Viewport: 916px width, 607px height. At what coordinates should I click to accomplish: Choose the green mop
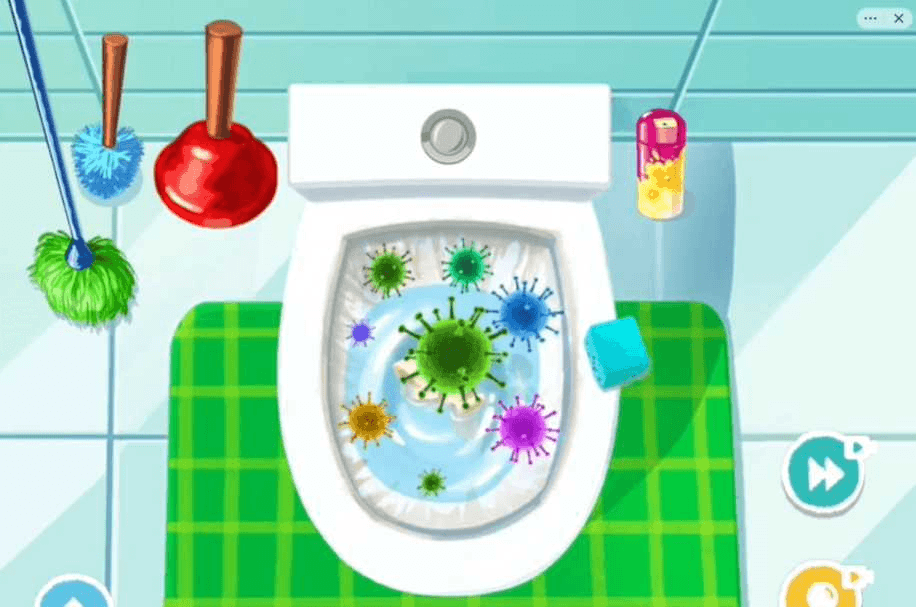pos(82,278)
